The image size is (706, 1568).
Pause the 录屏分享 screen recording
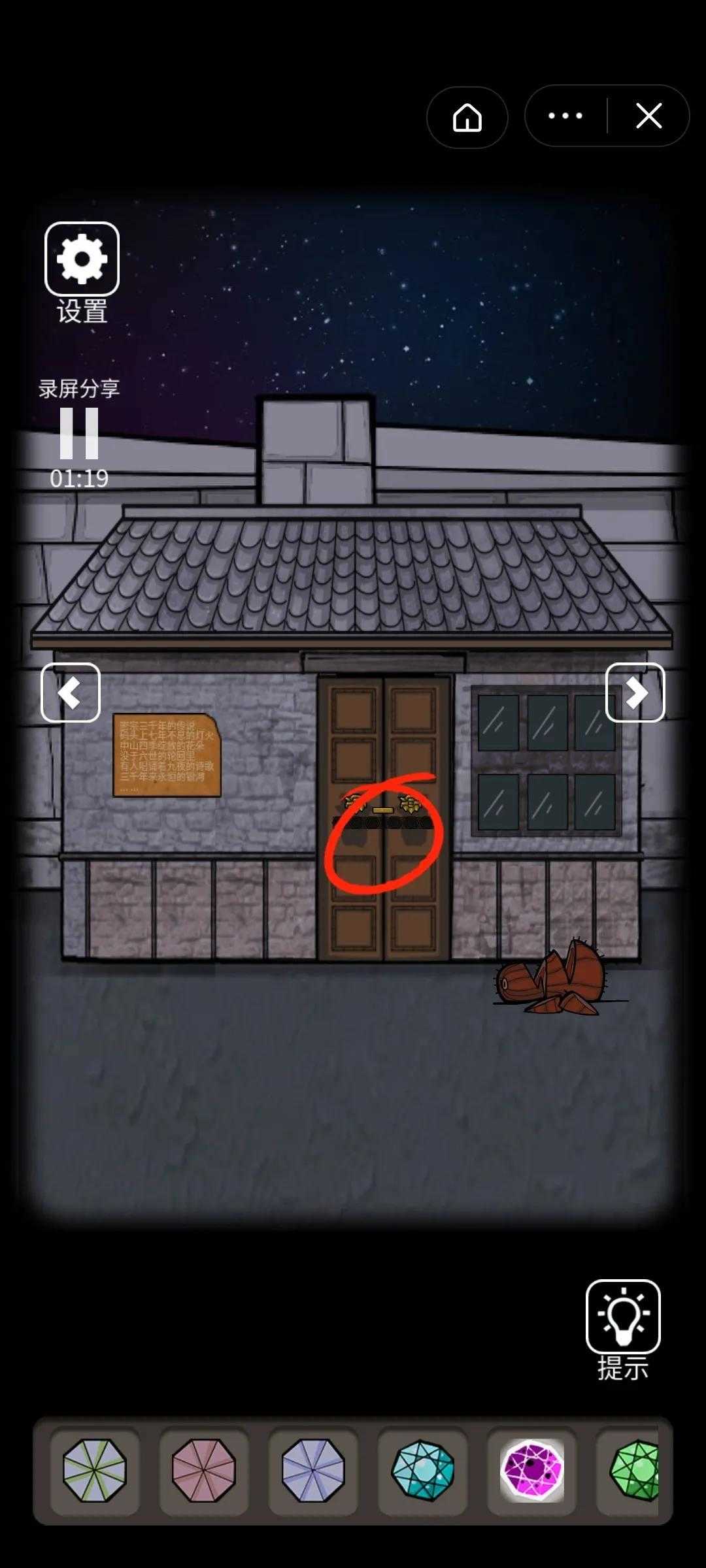coord(79,433)
